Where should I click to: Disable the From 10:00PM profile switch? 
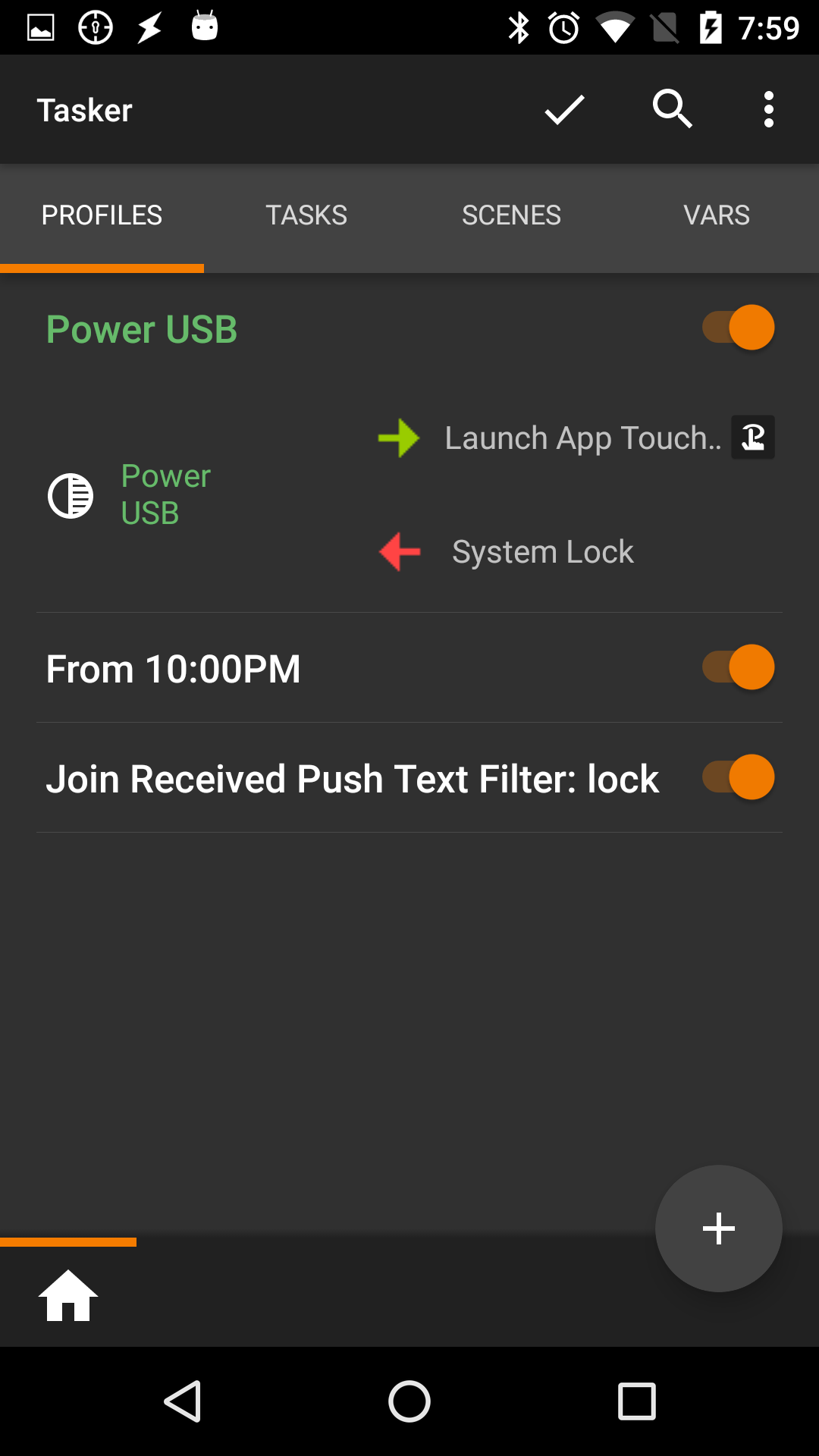pyautogui.click(x=739, y=667)
